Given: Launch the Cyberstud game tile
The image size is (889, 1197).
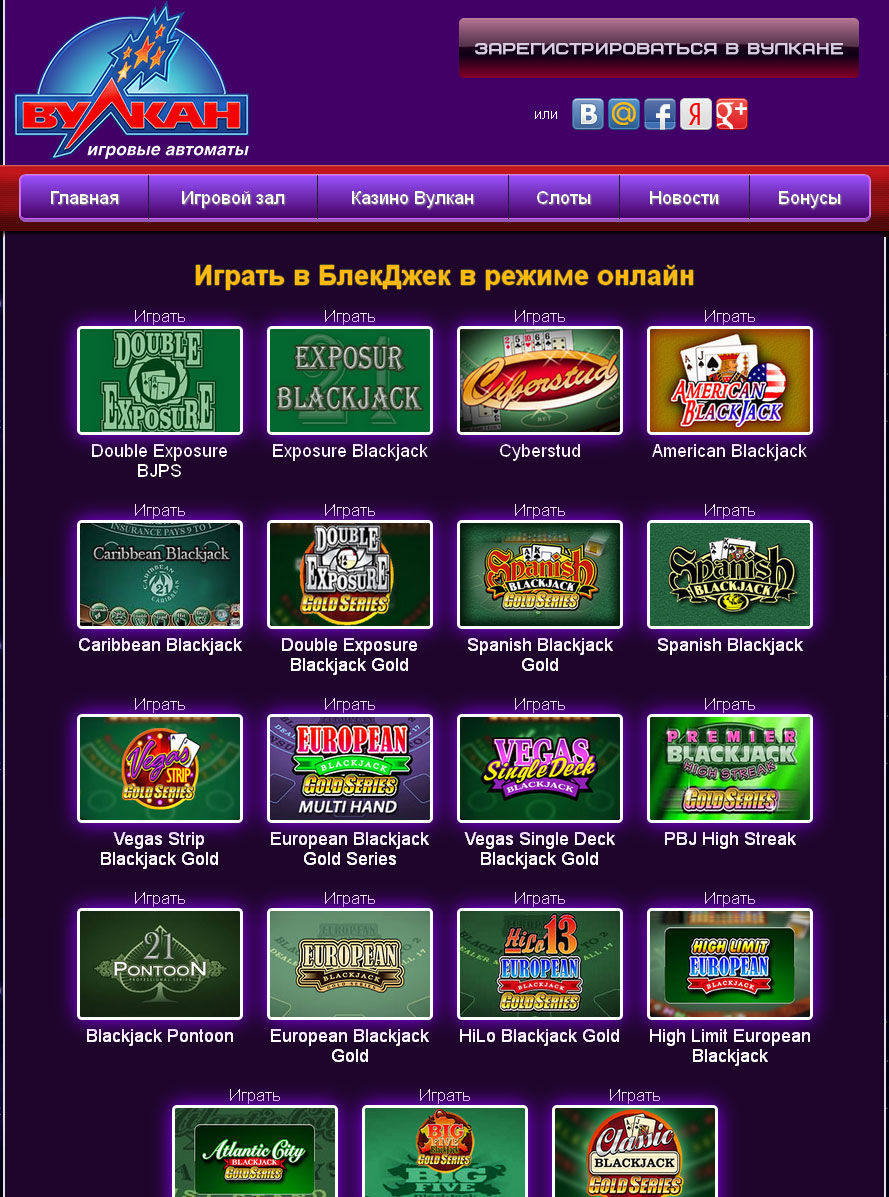Looking at the screenshot, I should pyautogui.click(x=540, y=381).
